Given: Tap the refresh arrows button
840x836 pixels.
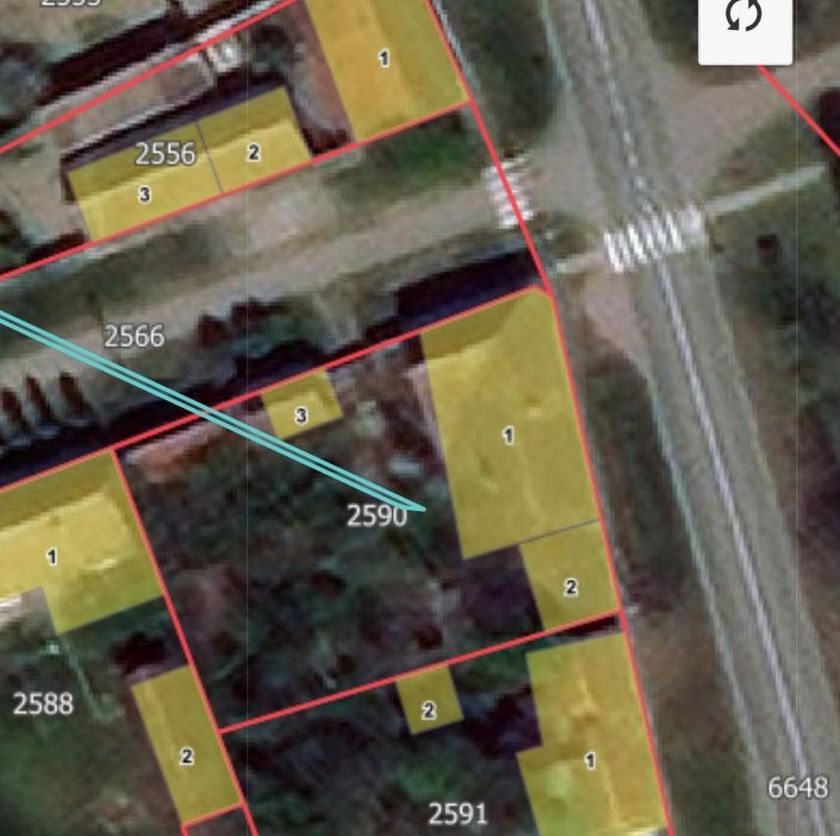Looking at the screenshot, I should (744, 18).
